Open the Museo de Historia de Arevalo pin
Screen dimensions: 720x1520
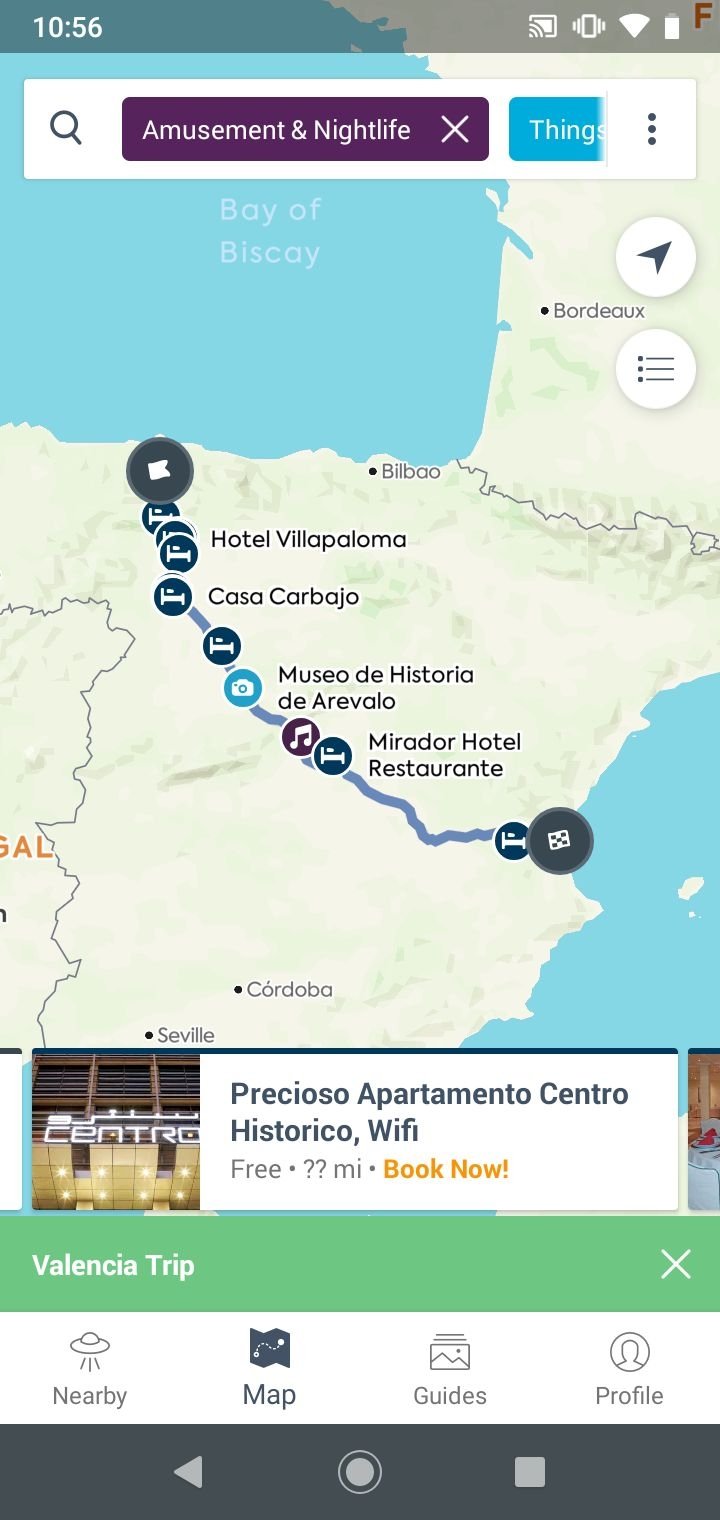241,688
